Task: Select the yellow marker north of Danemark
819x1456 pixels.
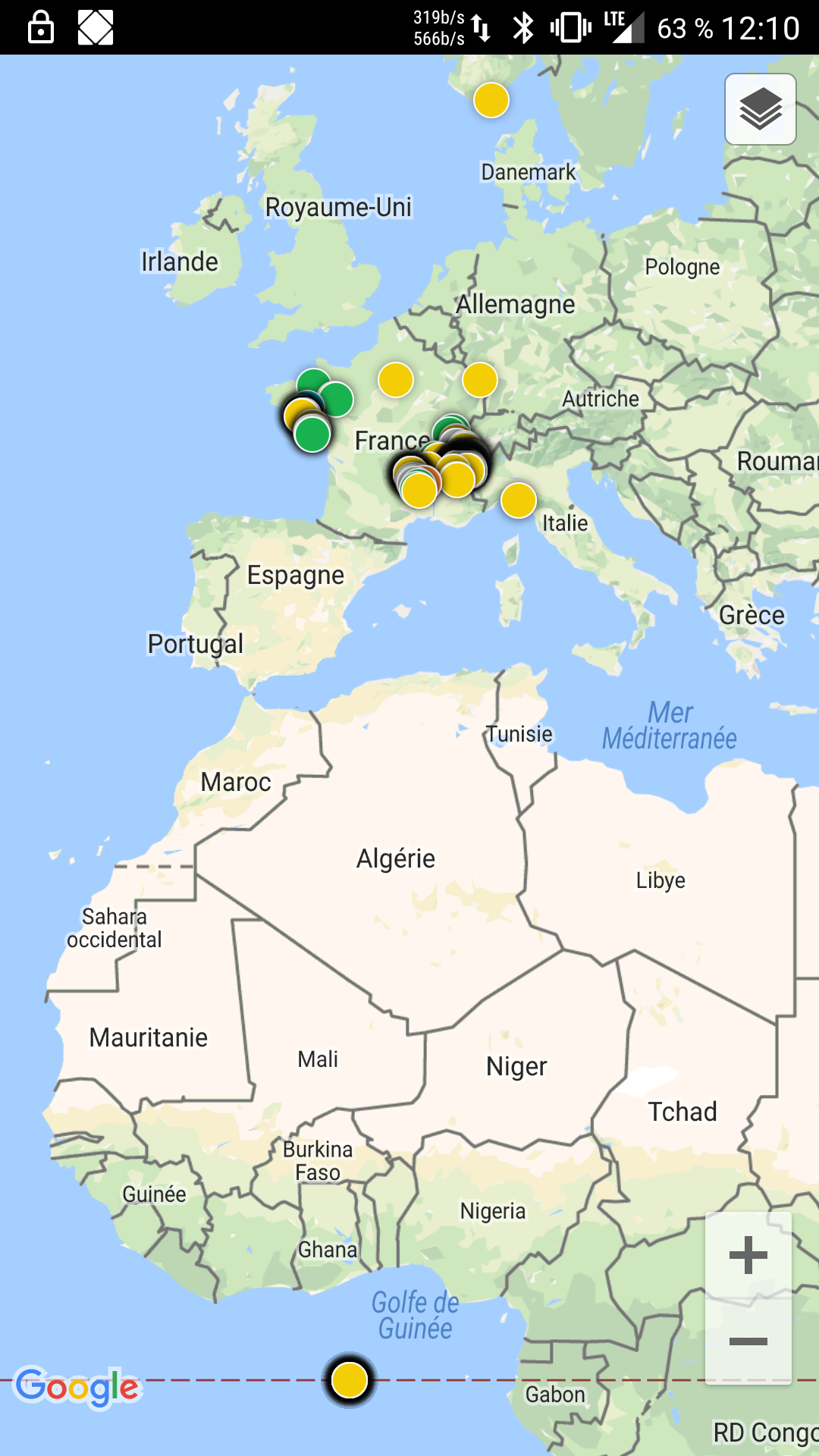Action: click(x=491, y=100)
